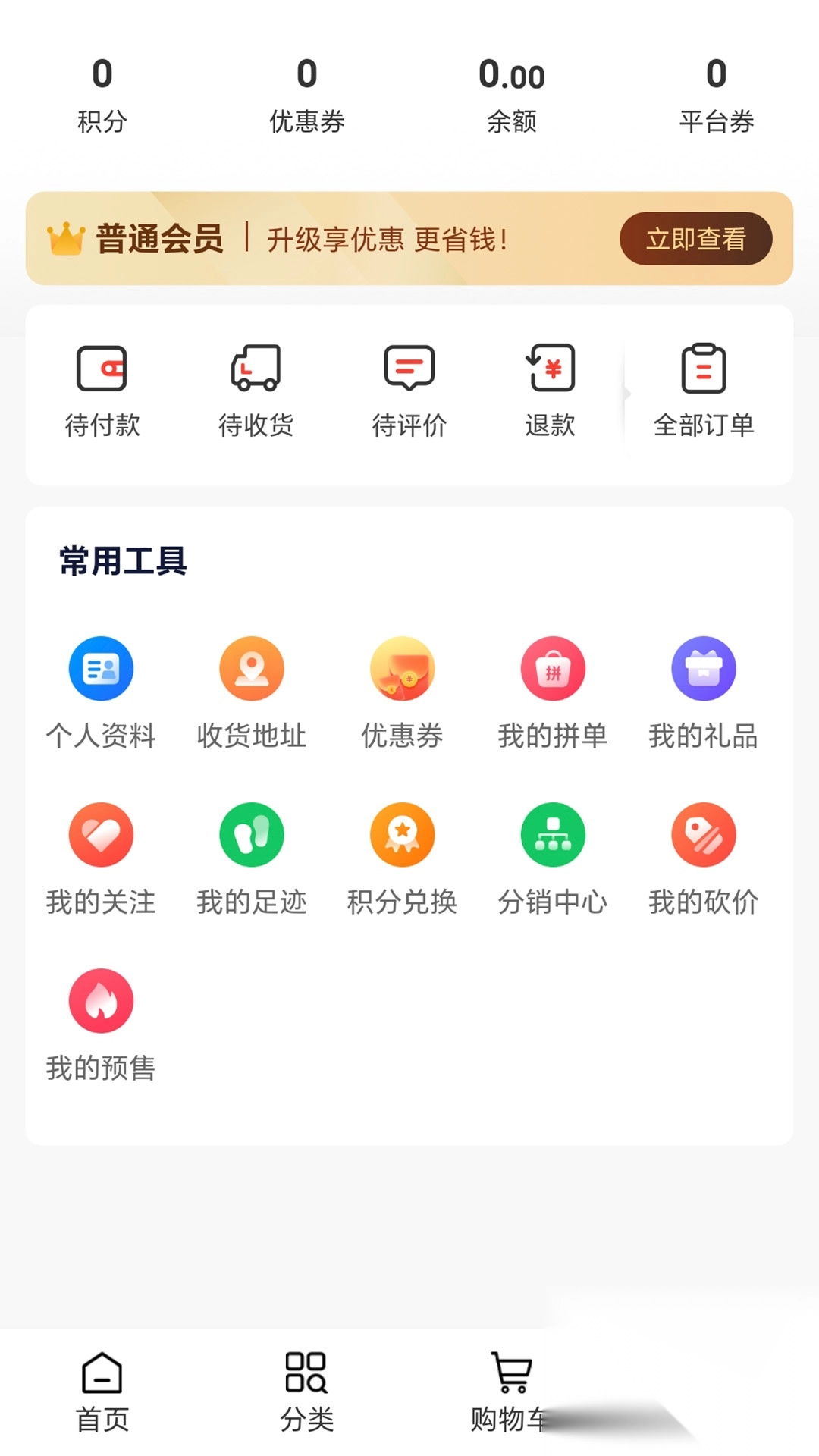
Task: Open 积分兑换 points exchange
Action: tap(402, 857)
